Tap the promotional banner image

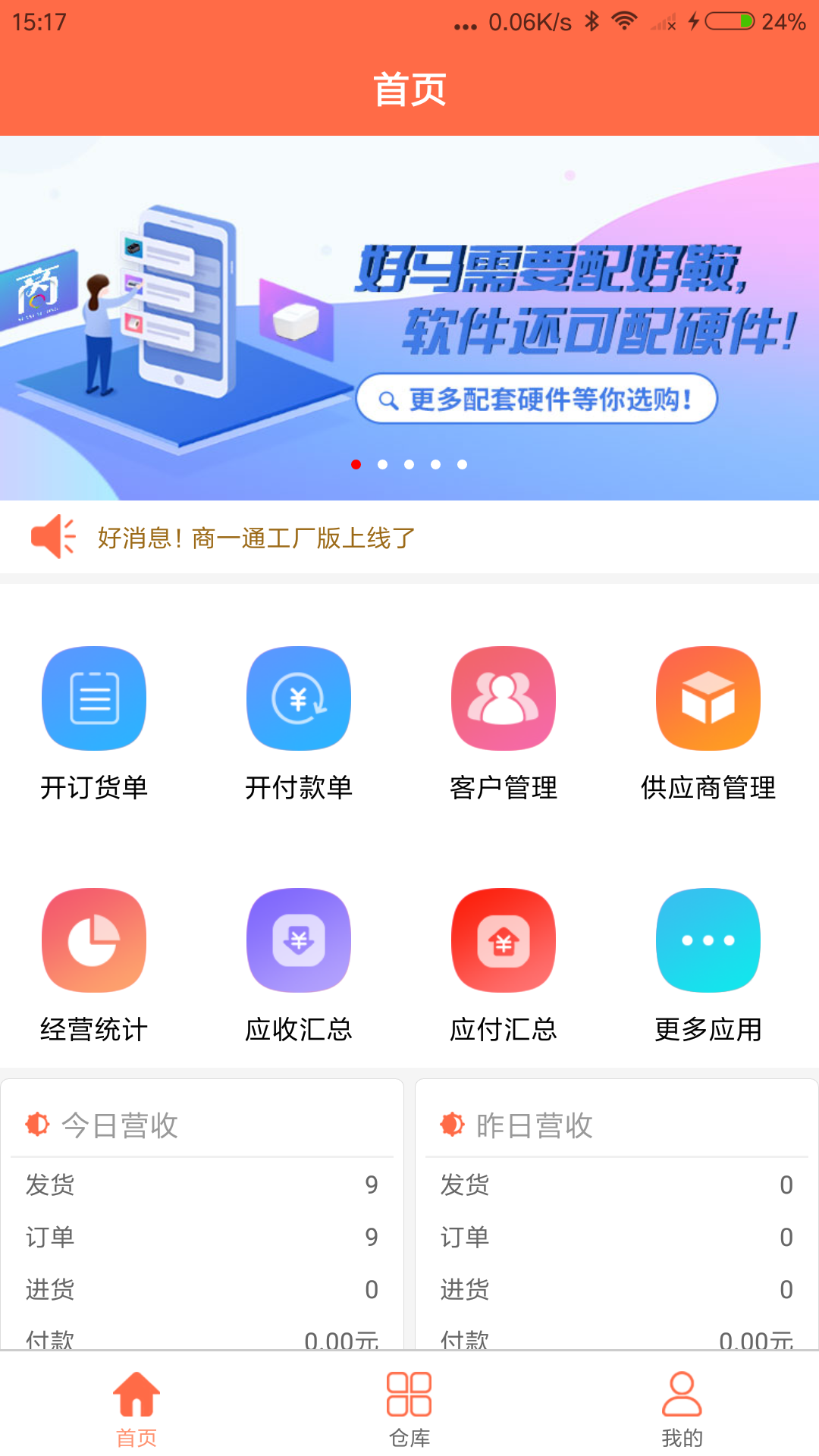409,303
